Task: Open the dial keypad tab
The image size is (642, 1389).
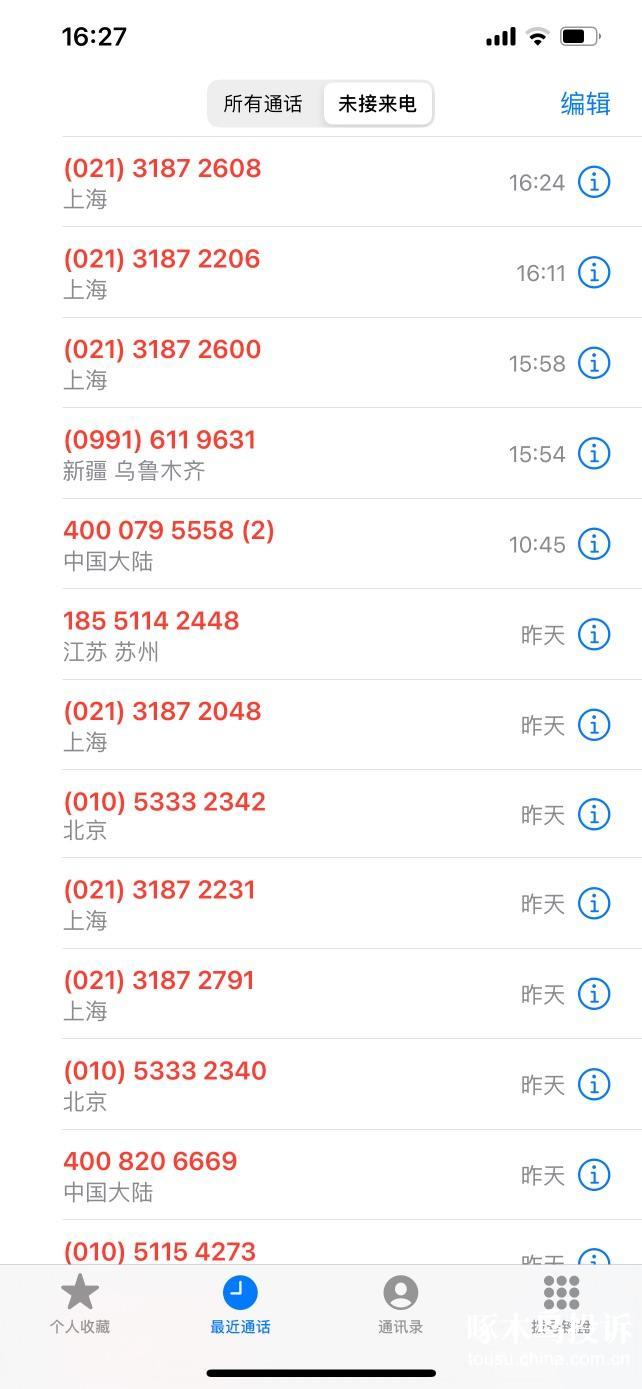Action: [561, 1305]
